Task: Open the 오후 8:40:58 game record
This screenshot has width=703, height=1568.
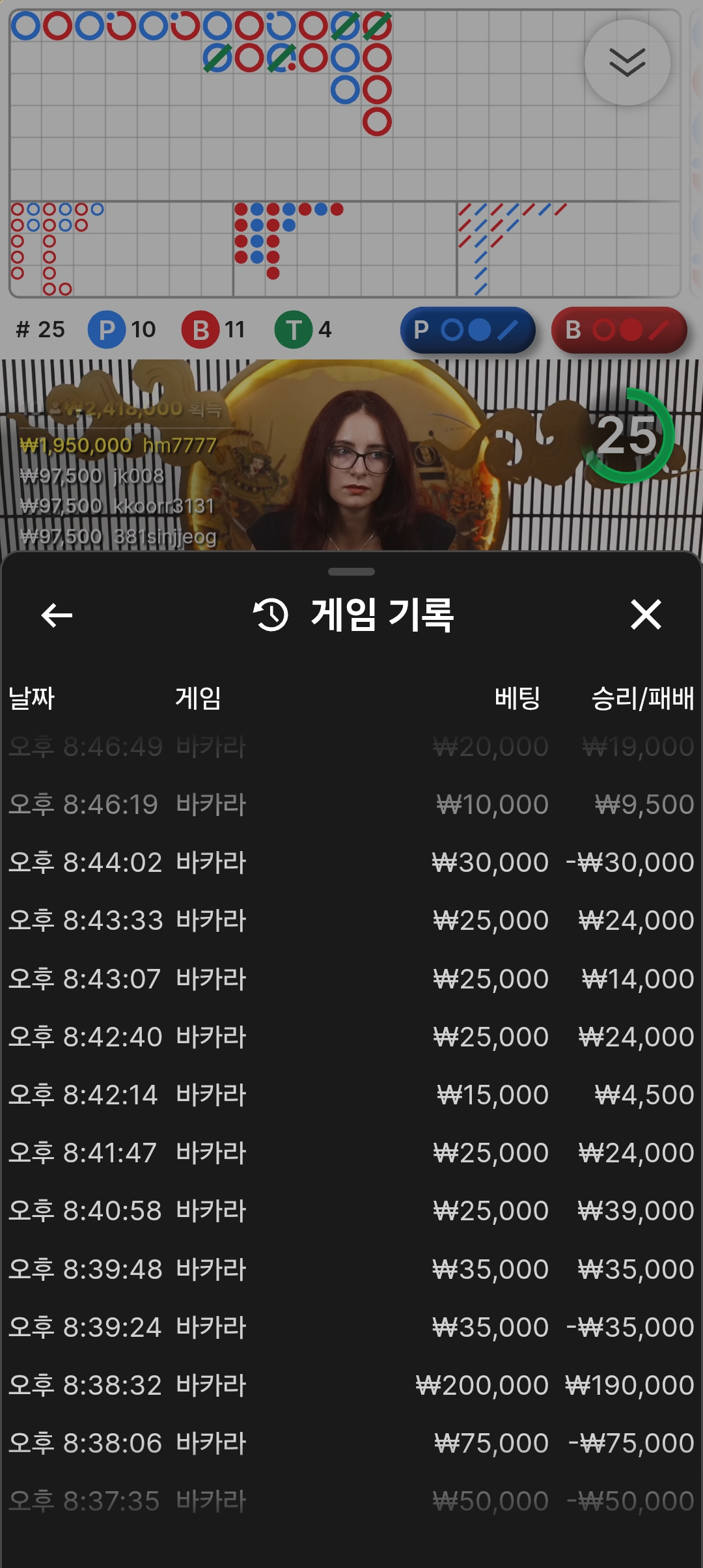Action: [x=351, y=1211]
